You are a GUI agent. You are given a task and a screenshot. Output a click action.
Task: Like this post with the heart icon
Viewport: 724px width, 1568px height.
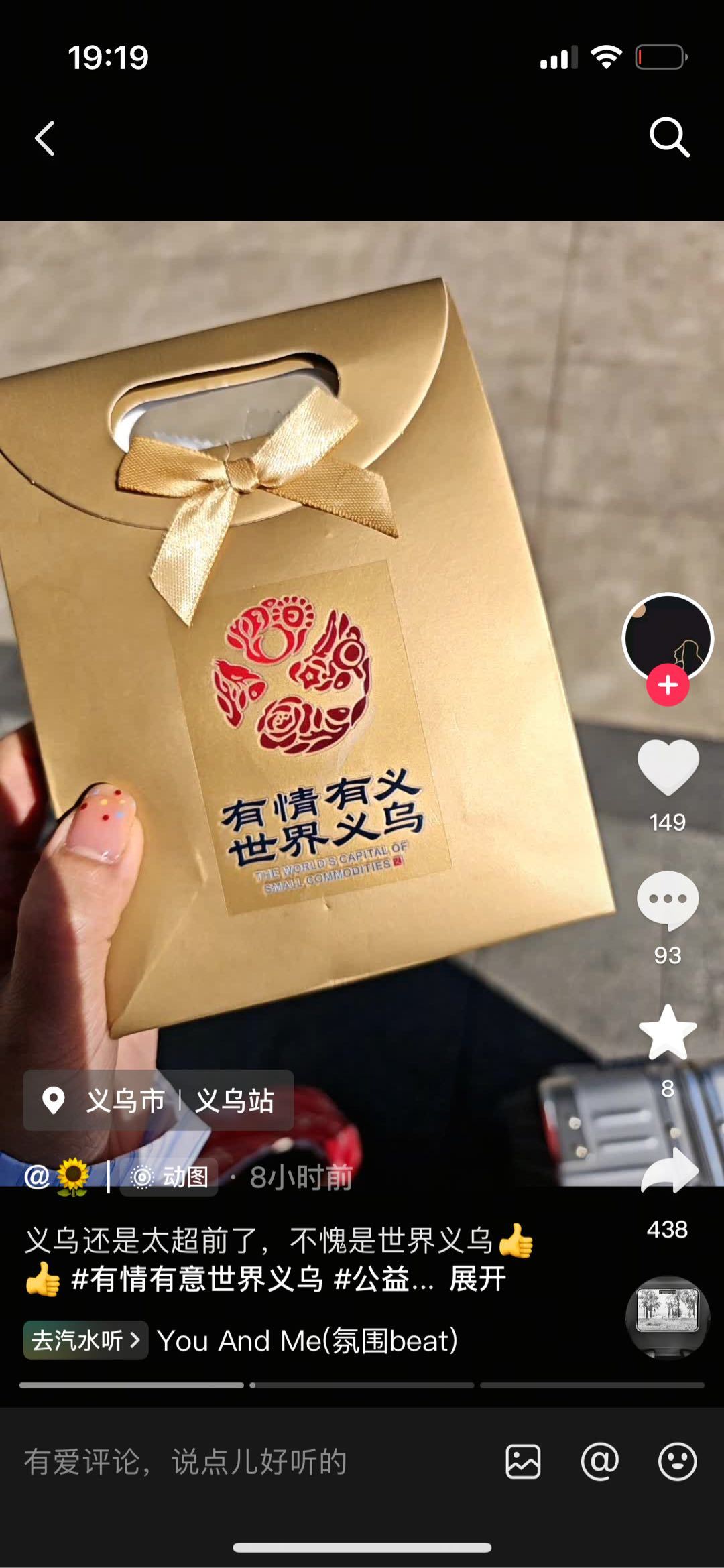(668, 768)
